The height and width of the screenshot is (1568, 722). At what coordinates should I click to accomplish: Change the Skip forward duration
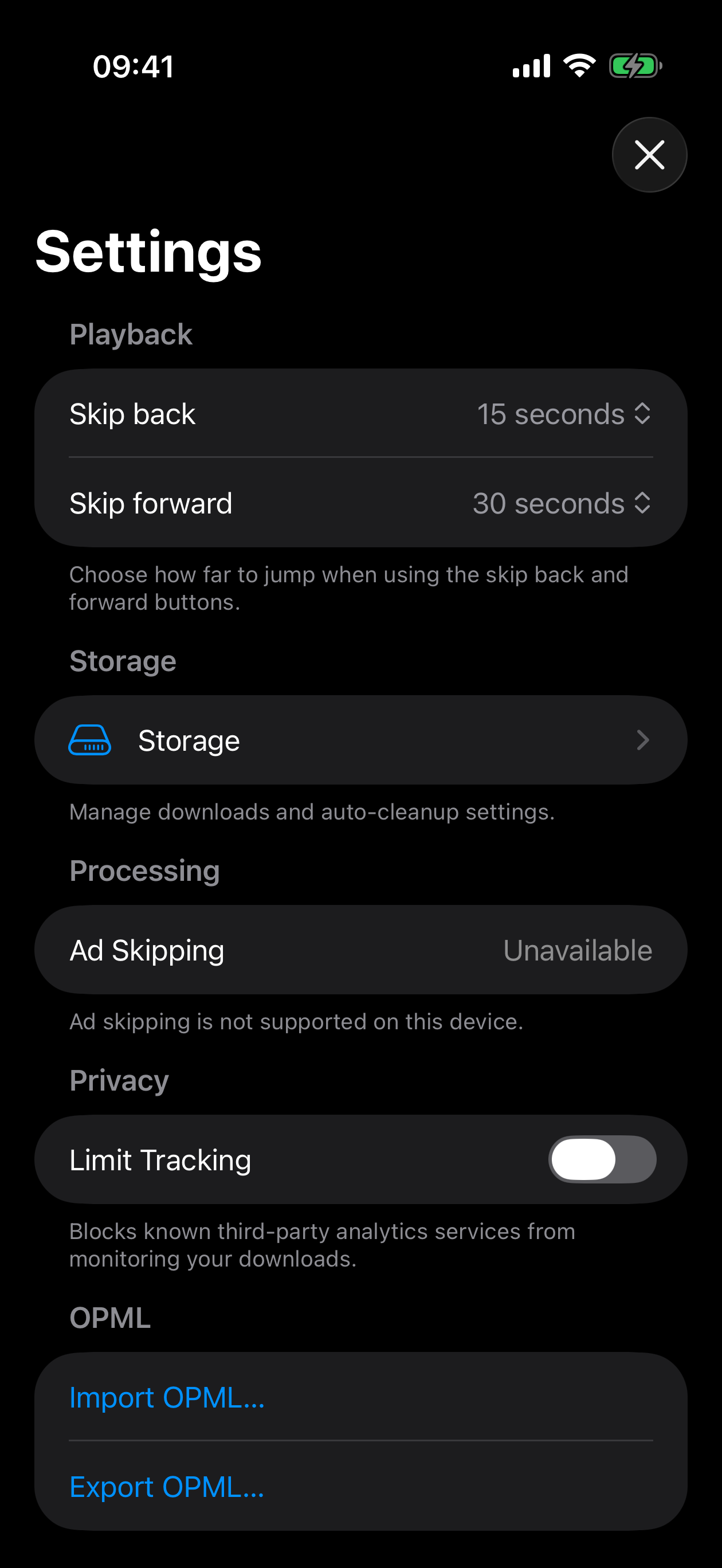pos(562,503)
